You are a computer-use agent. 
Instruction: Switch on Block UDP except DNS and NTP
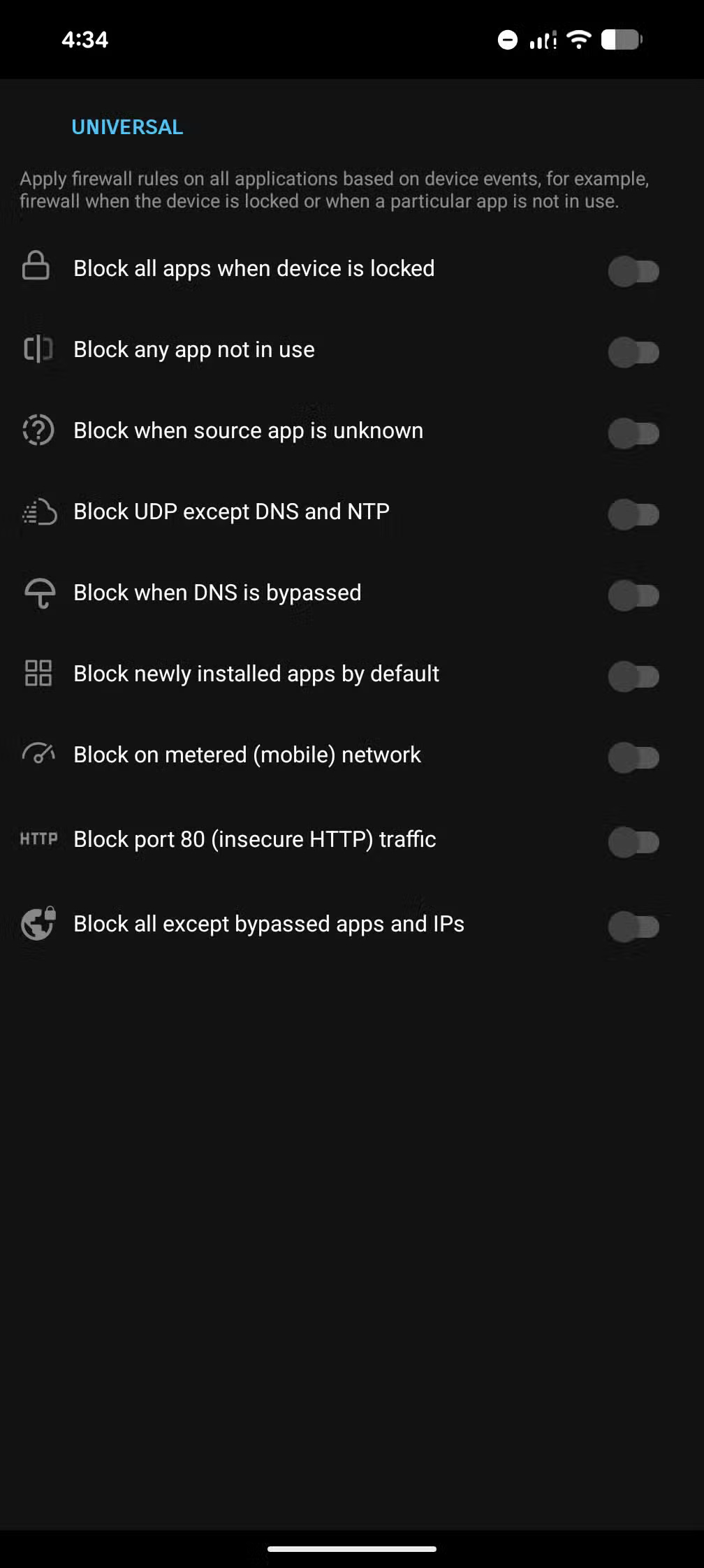[633, 514]
